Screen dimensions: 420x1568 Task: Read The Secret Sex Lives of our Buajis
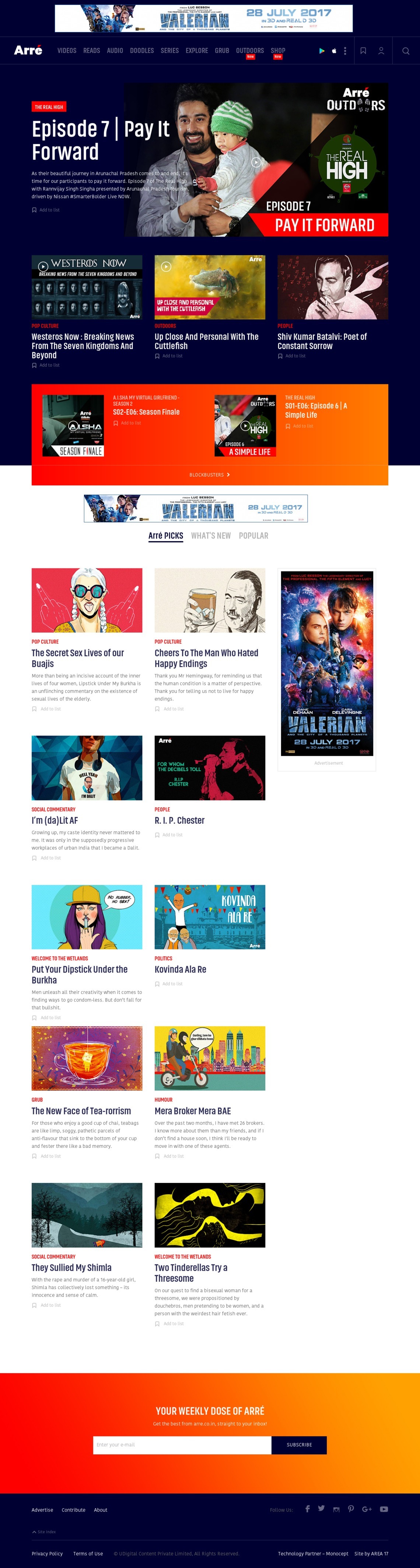point(78,658)
